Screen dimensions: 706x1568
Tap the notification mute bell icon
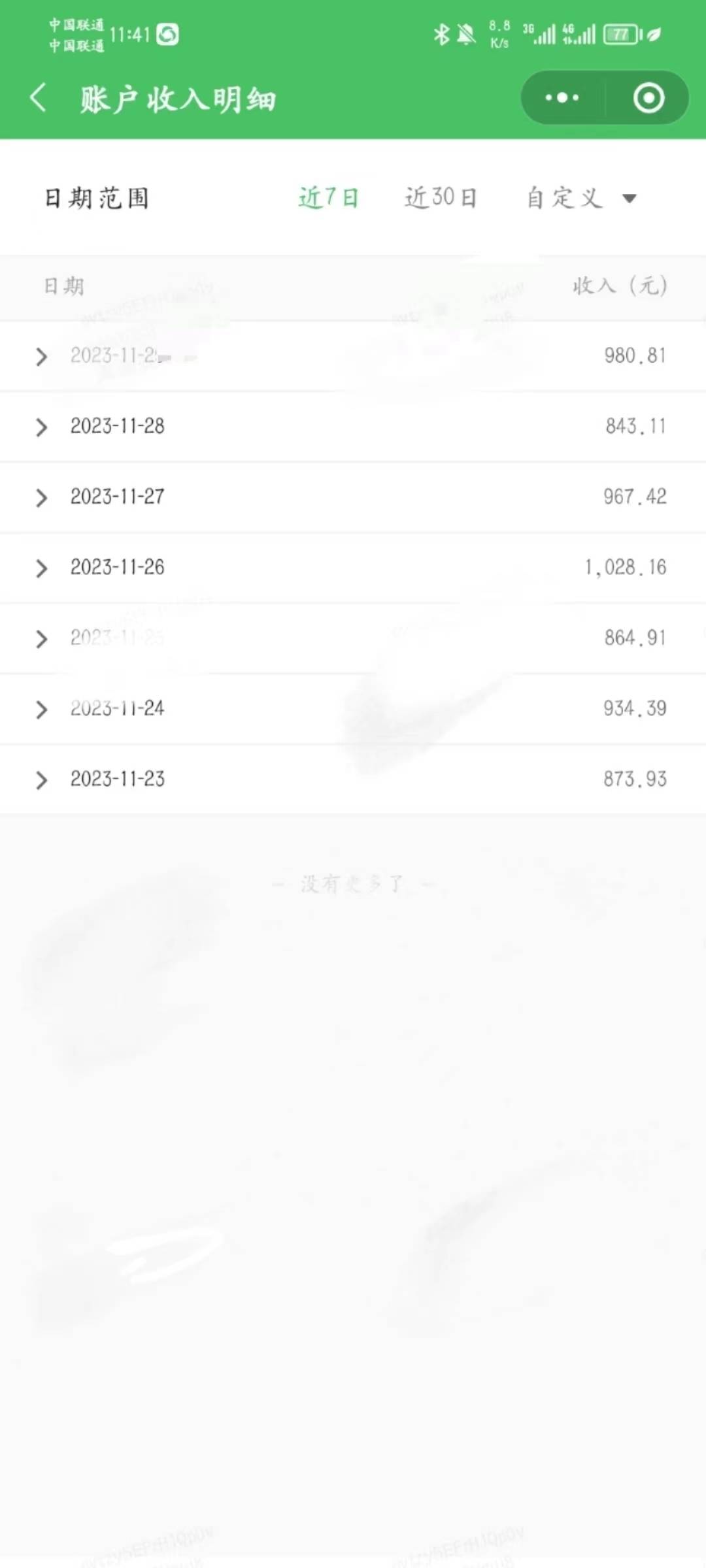[x=465, y=35]
